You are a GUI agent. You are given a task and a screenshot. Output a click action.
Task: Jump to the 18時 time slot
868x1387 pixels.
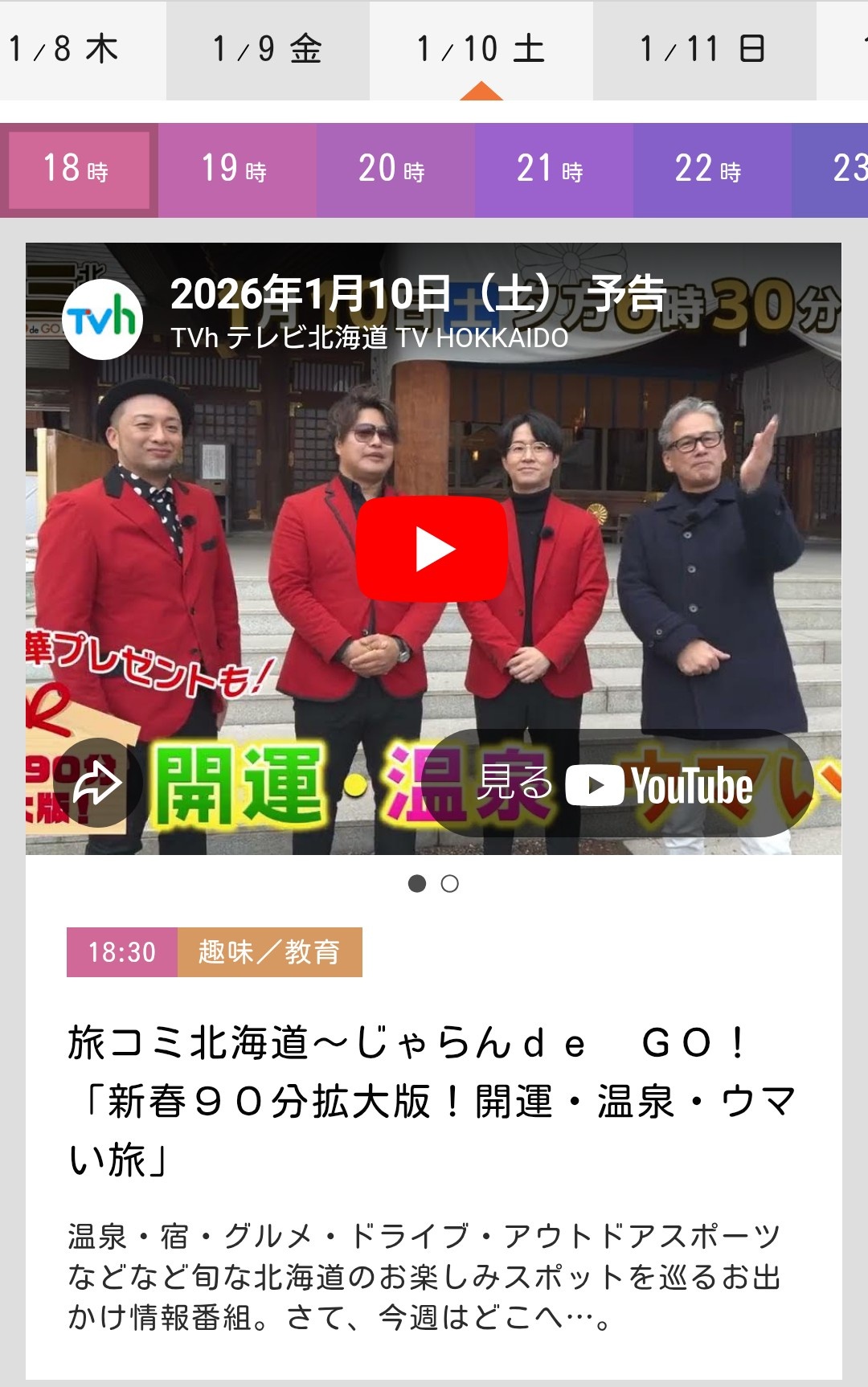point(78,170)
